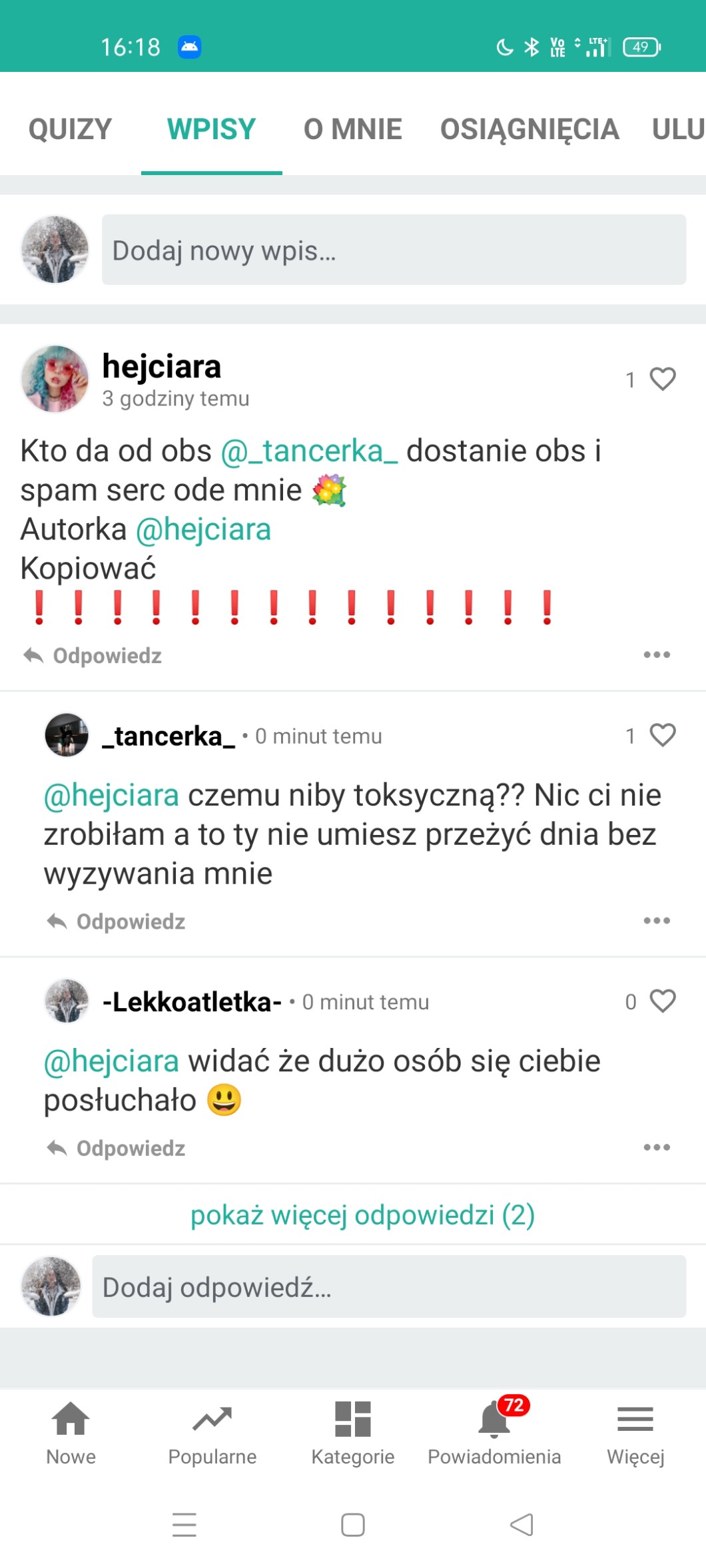The image size is (706, 1568).
Task: Open more options for _tancerka_'s reply
Action: [657, 921]
